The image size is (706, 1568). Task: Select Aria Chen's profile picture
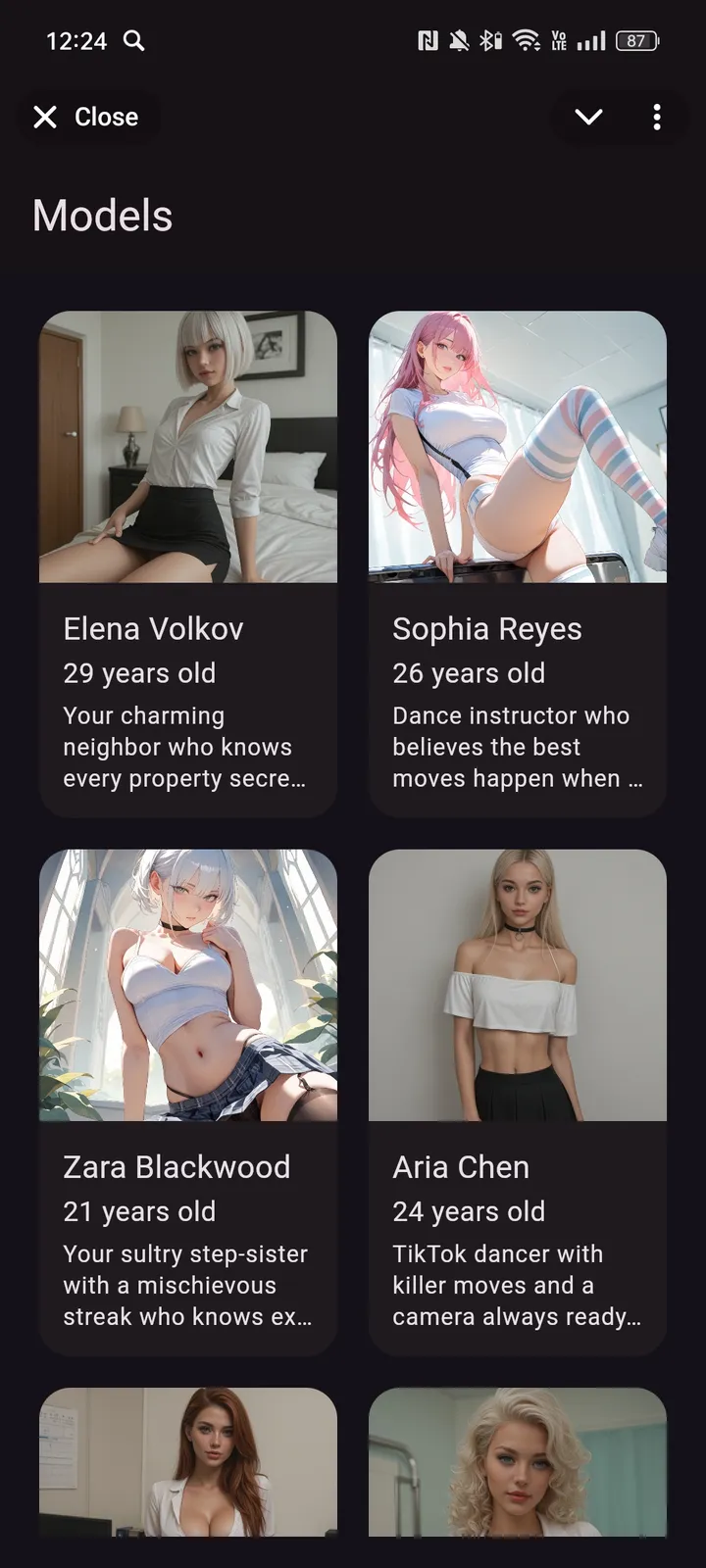(x=518, y=985)
